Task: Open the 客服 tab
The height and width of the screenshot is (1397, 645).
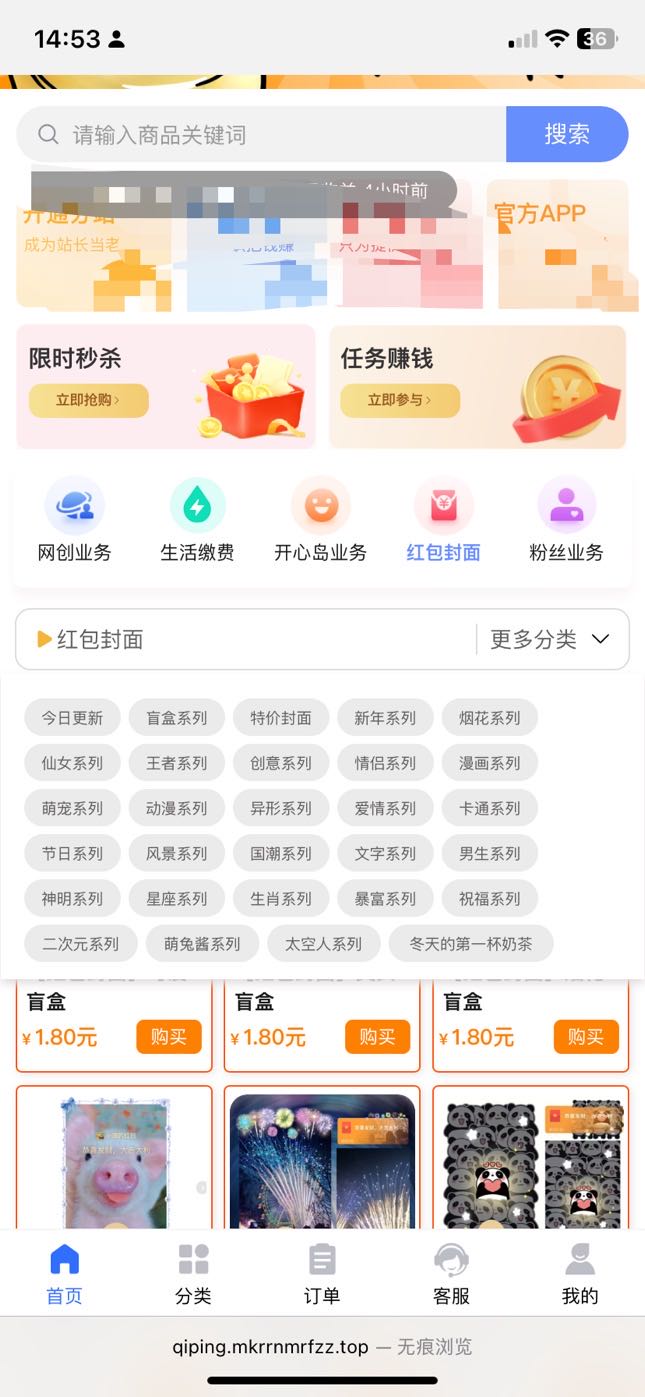Action: [x=451, y=1274]
